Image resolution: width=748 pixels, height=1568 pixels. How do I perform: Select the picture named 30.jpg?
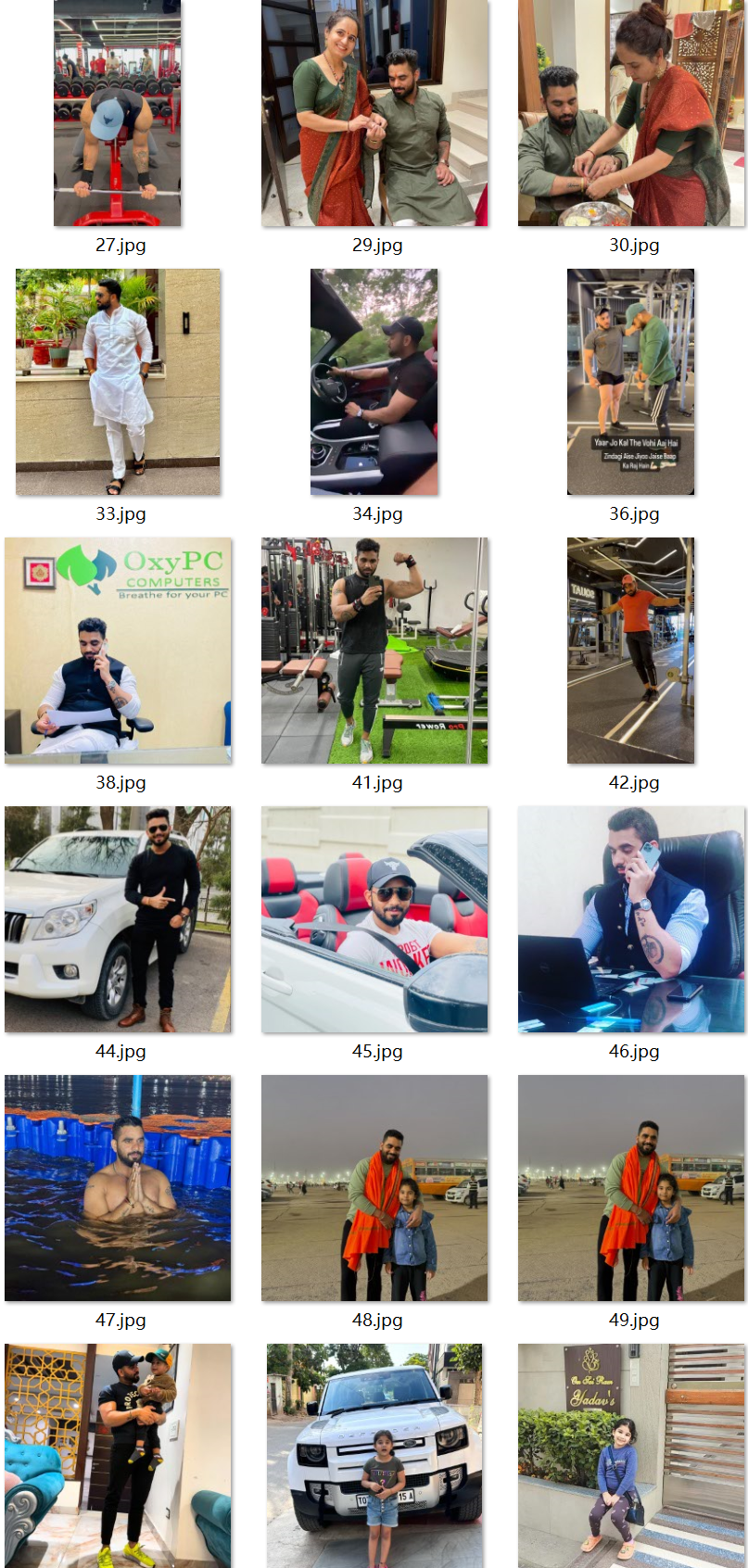[x=631, y=113]
